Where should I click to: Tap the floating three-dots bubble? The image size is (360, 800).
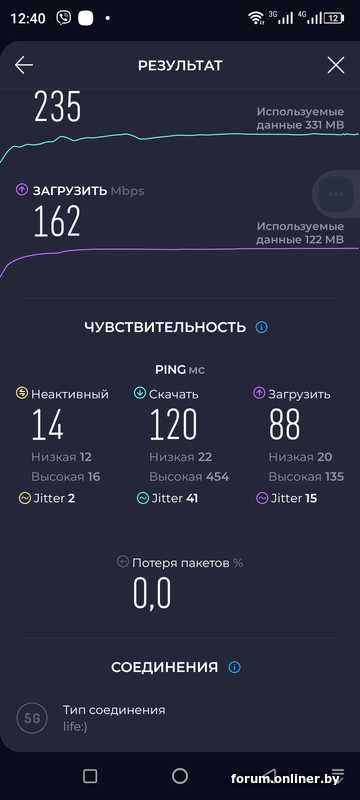coord(336,194)
